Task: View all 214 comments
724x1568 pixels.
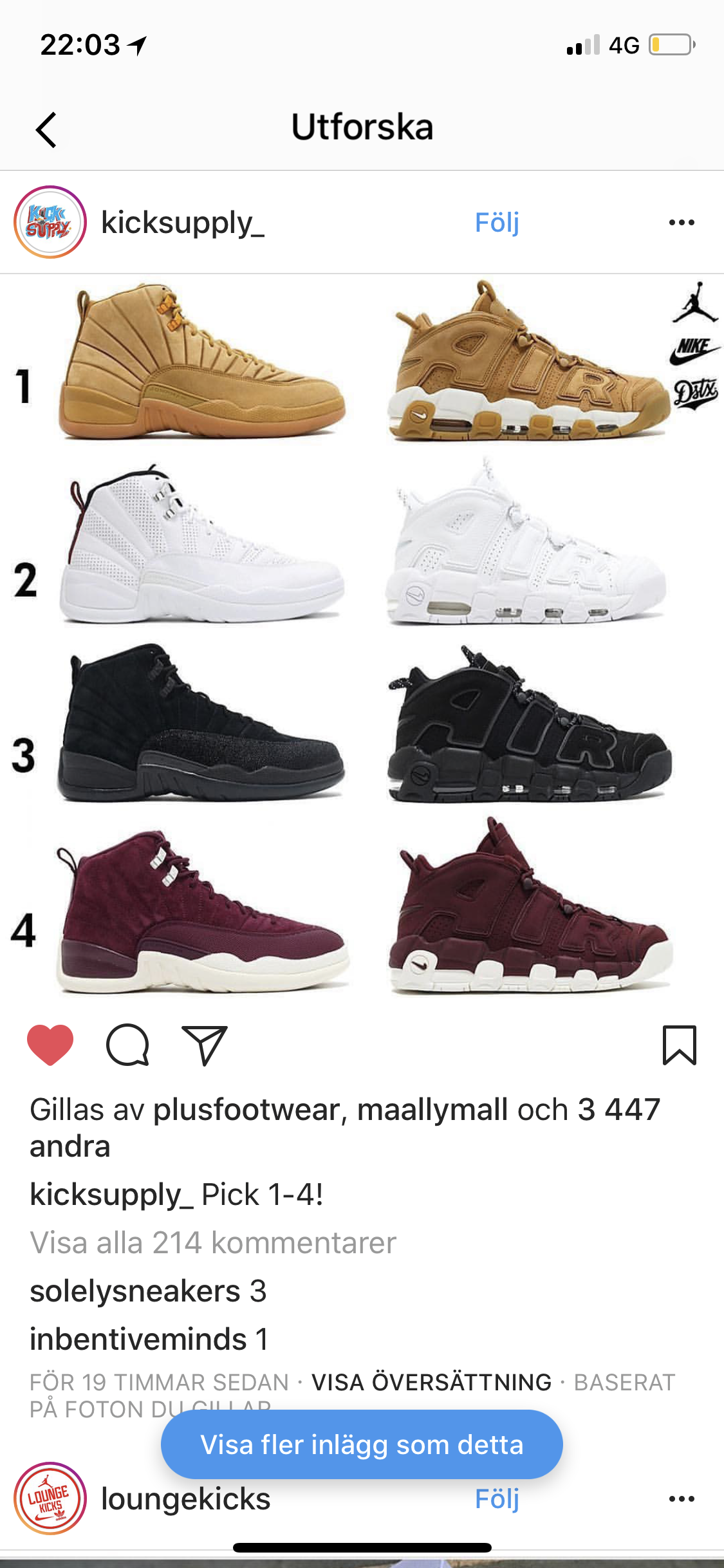Action: point(213,1242)
